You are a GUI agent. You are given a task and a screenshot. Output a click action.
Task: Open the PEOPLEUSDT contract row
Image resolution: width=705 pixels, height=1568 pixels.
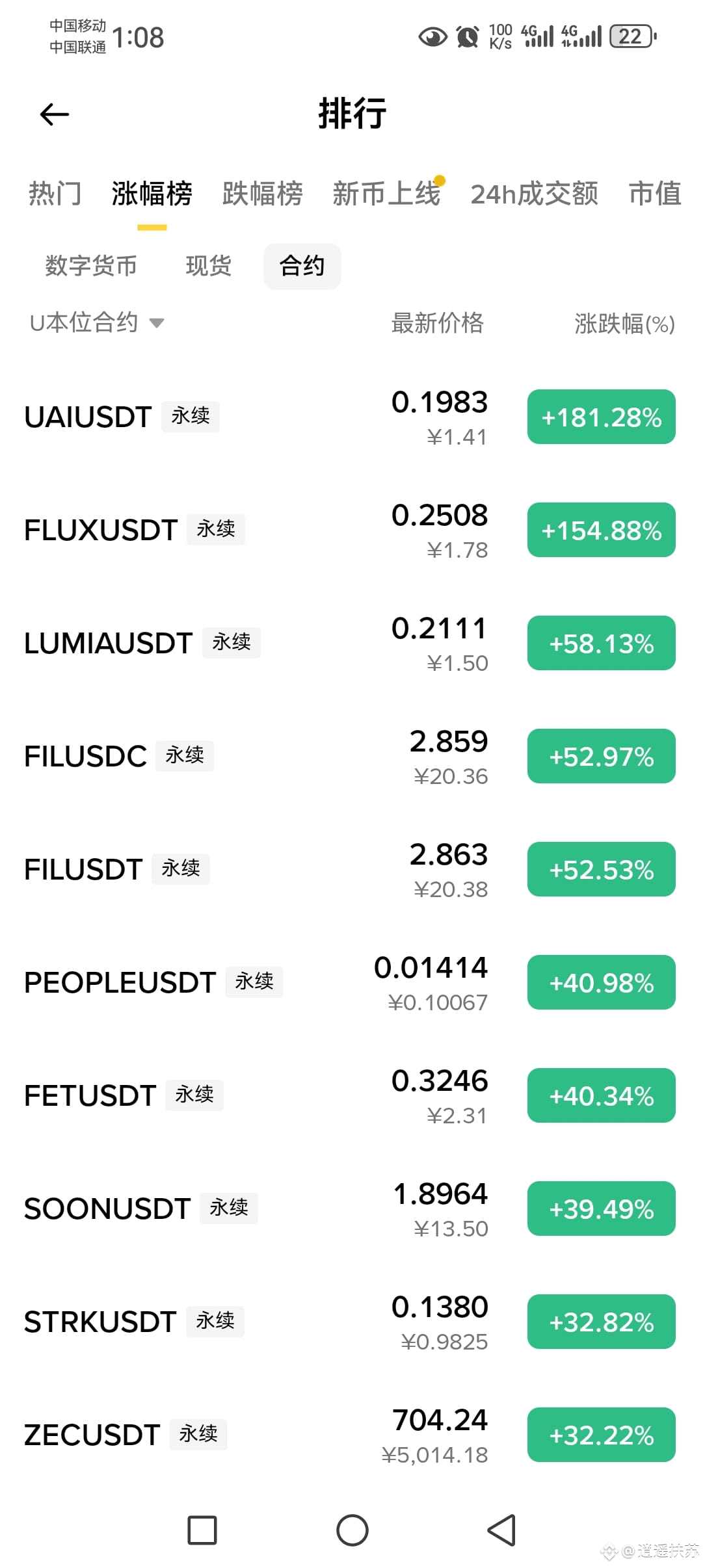click(352, 982)
